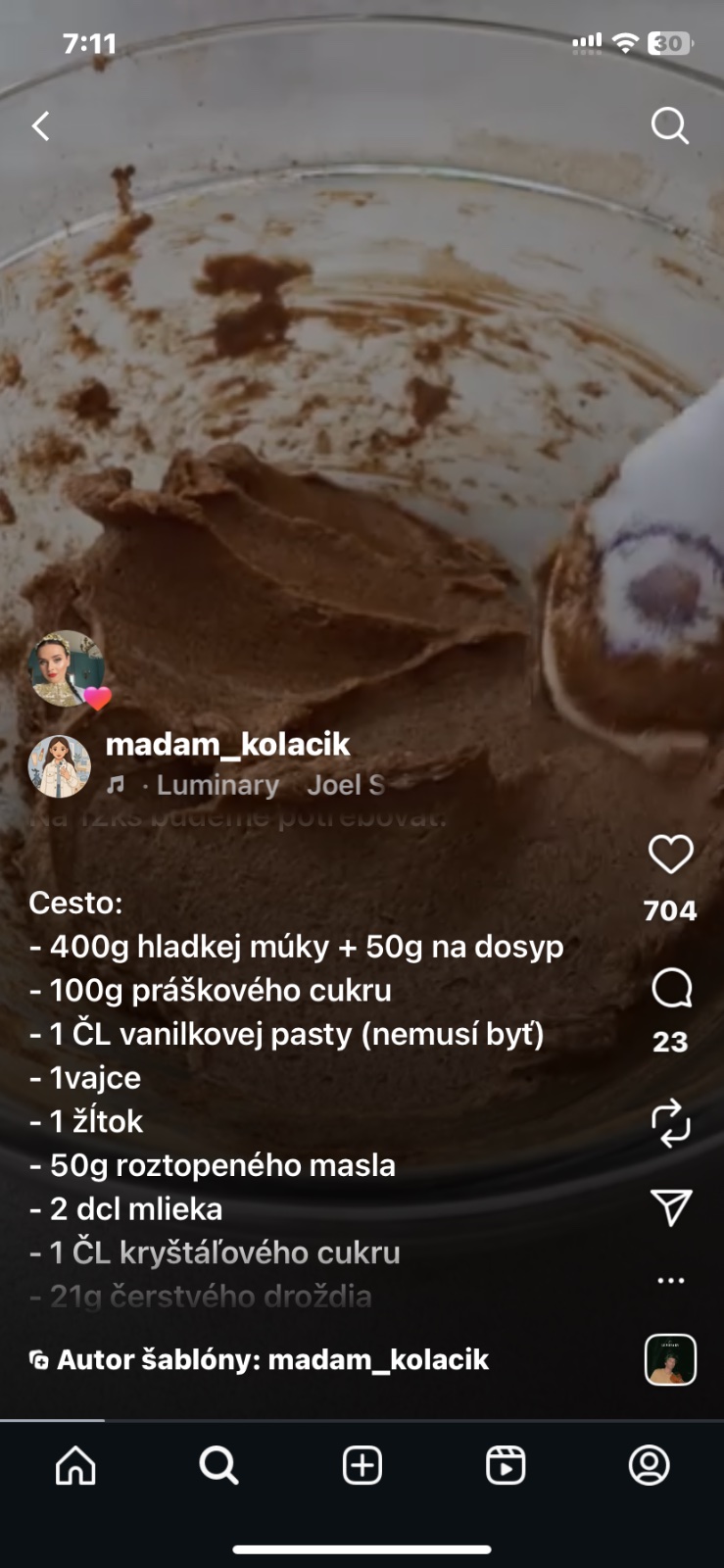Open madam_kolacik's profile from the username
The height and width of the screenshot is (1568, 724).
(227, 744)
